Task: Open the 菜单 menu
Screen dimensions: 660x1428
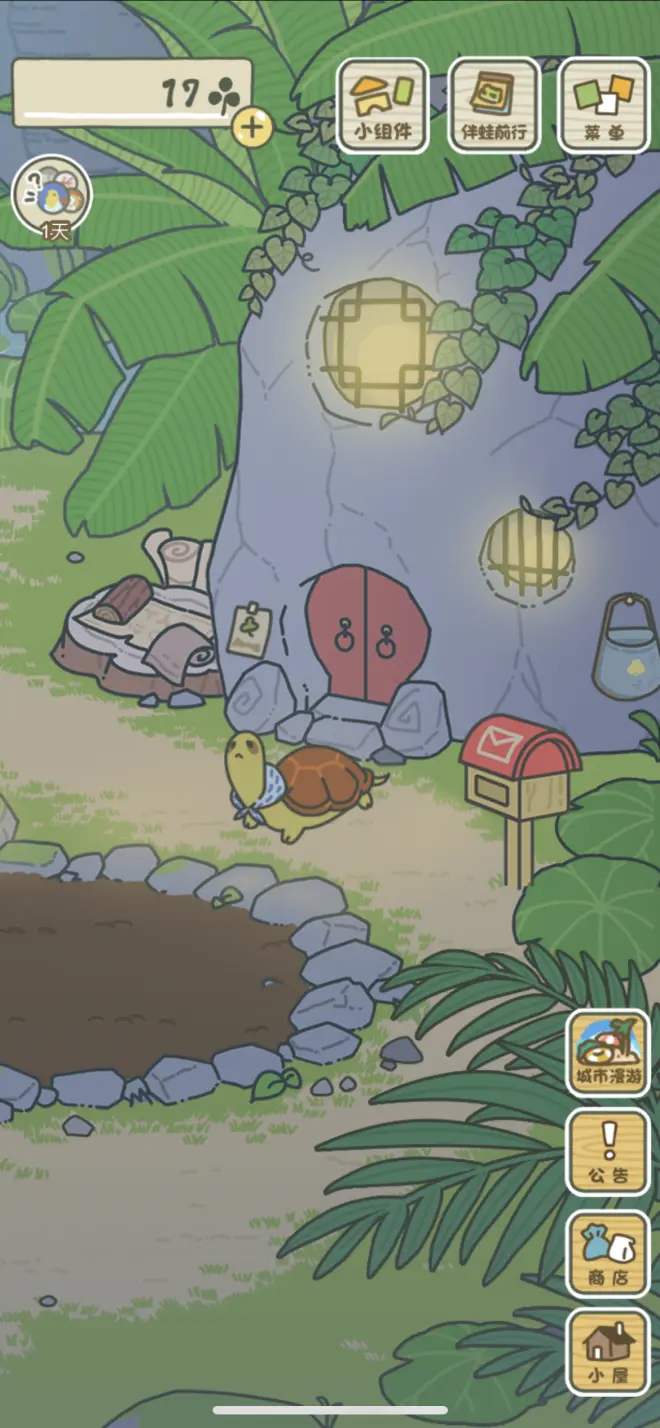Action: pyautogui.click(x=604, y=105)
